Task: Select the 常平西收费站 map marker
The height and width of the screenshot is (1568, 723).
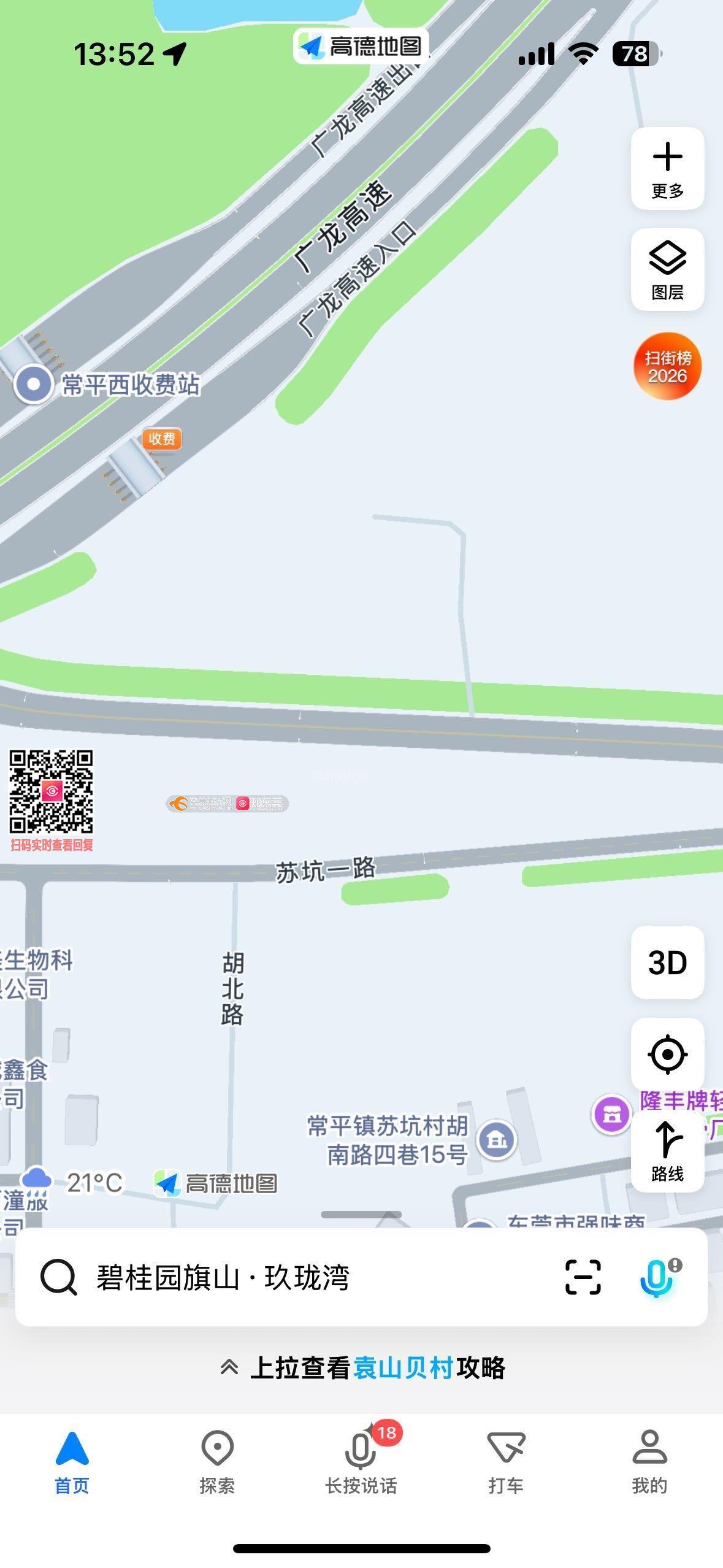Action: (x=34, y=384)
